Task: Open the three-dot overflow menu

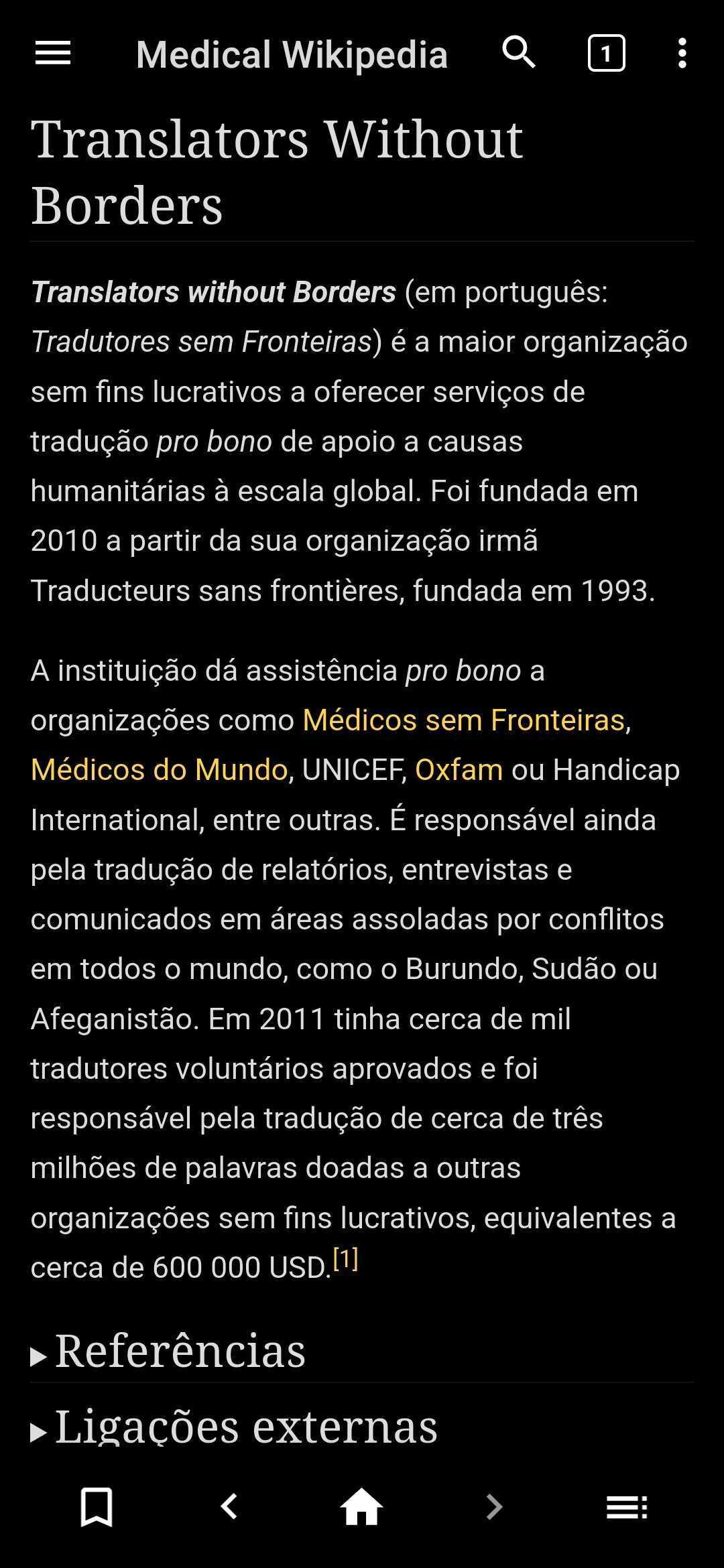Action: coord(682,53)
